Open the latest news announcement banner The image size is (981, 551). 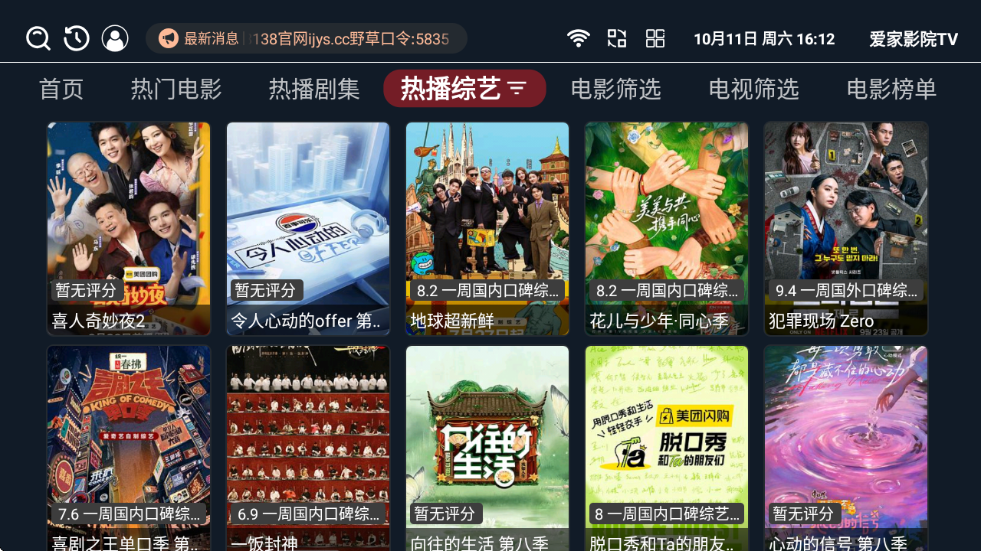[x=306, y=39]
